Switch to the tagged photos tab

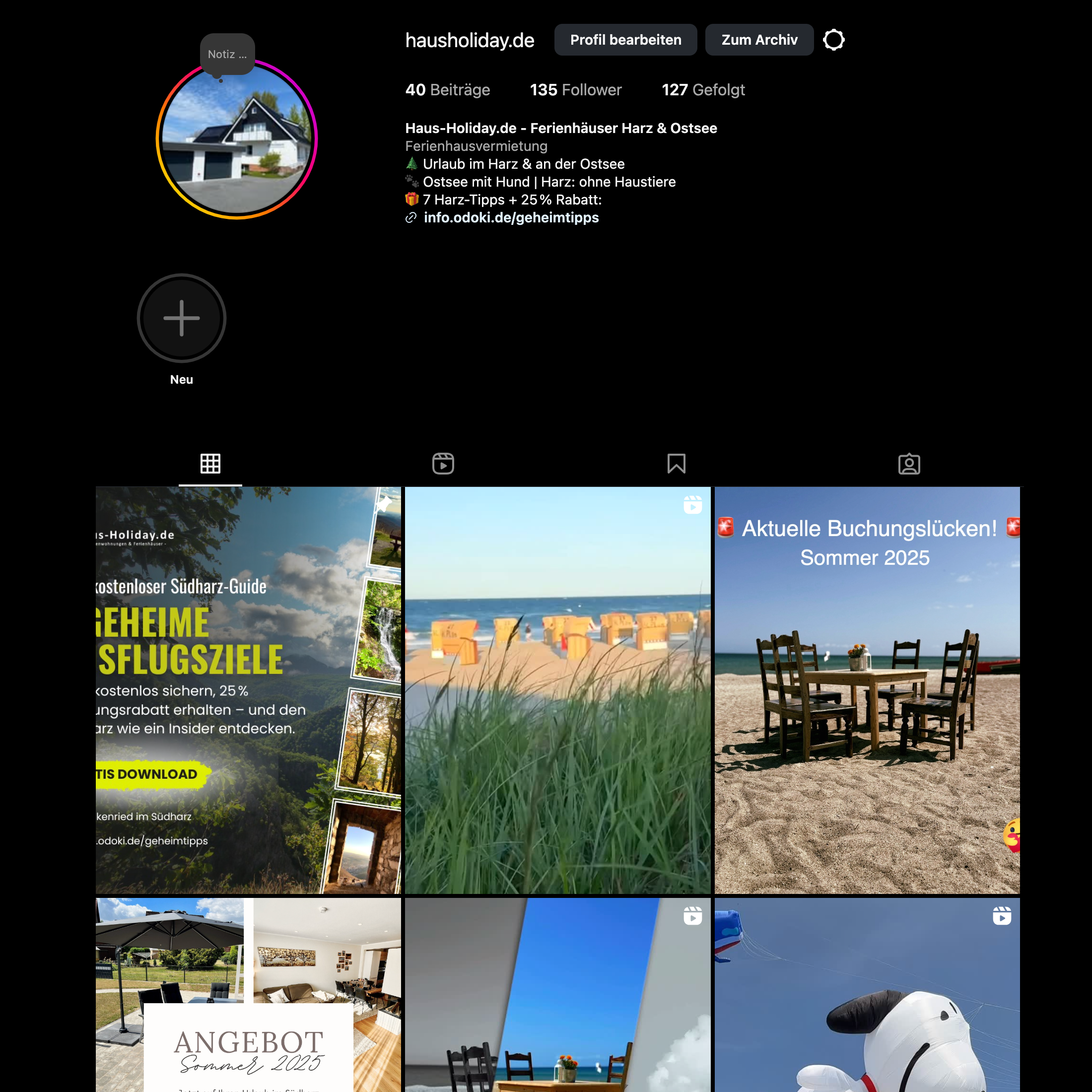click(909, 464)
